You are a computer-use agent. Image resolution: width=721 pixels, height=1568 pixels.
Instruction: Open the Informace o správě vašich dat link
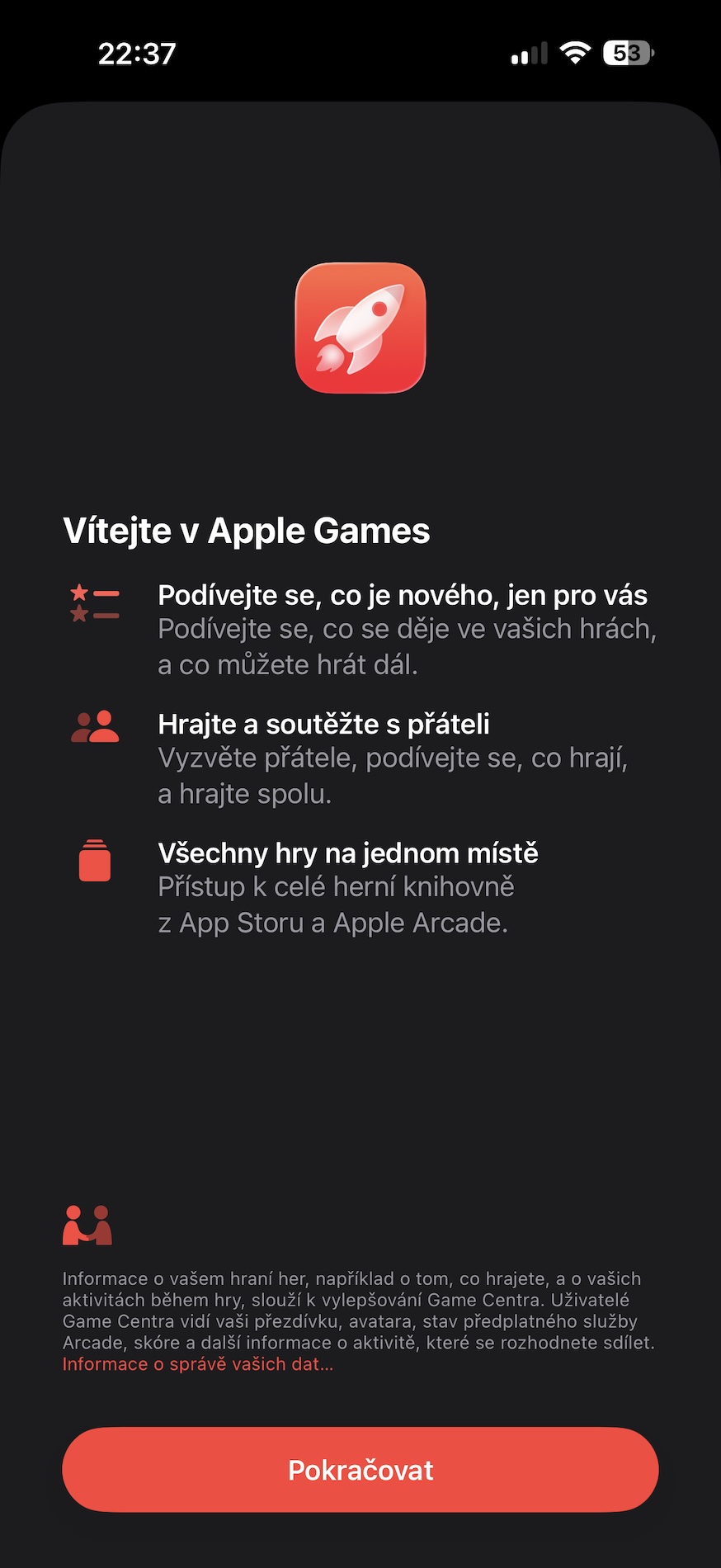tap(198, 1364)
